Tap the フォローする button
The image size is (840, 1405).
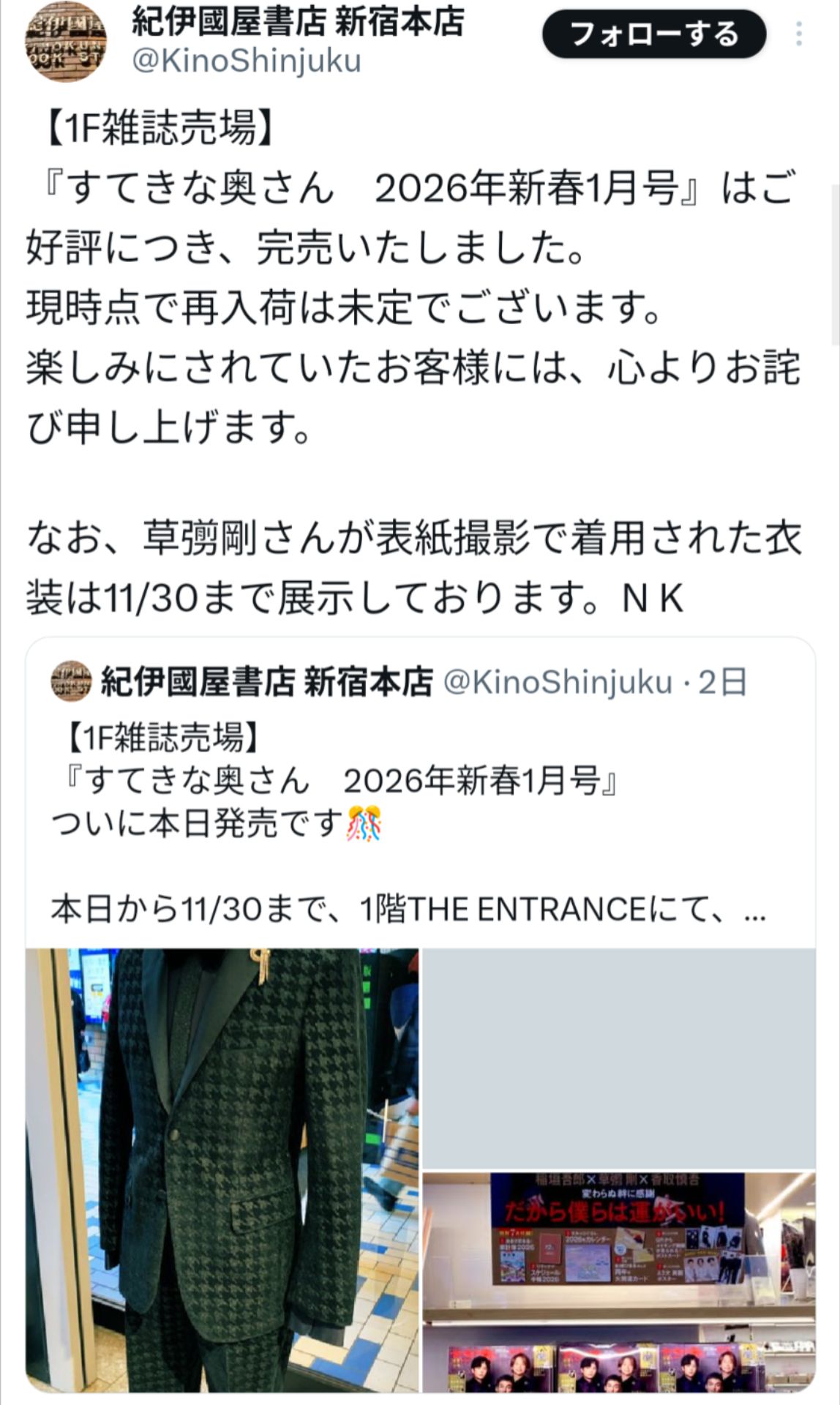[653, 34]
